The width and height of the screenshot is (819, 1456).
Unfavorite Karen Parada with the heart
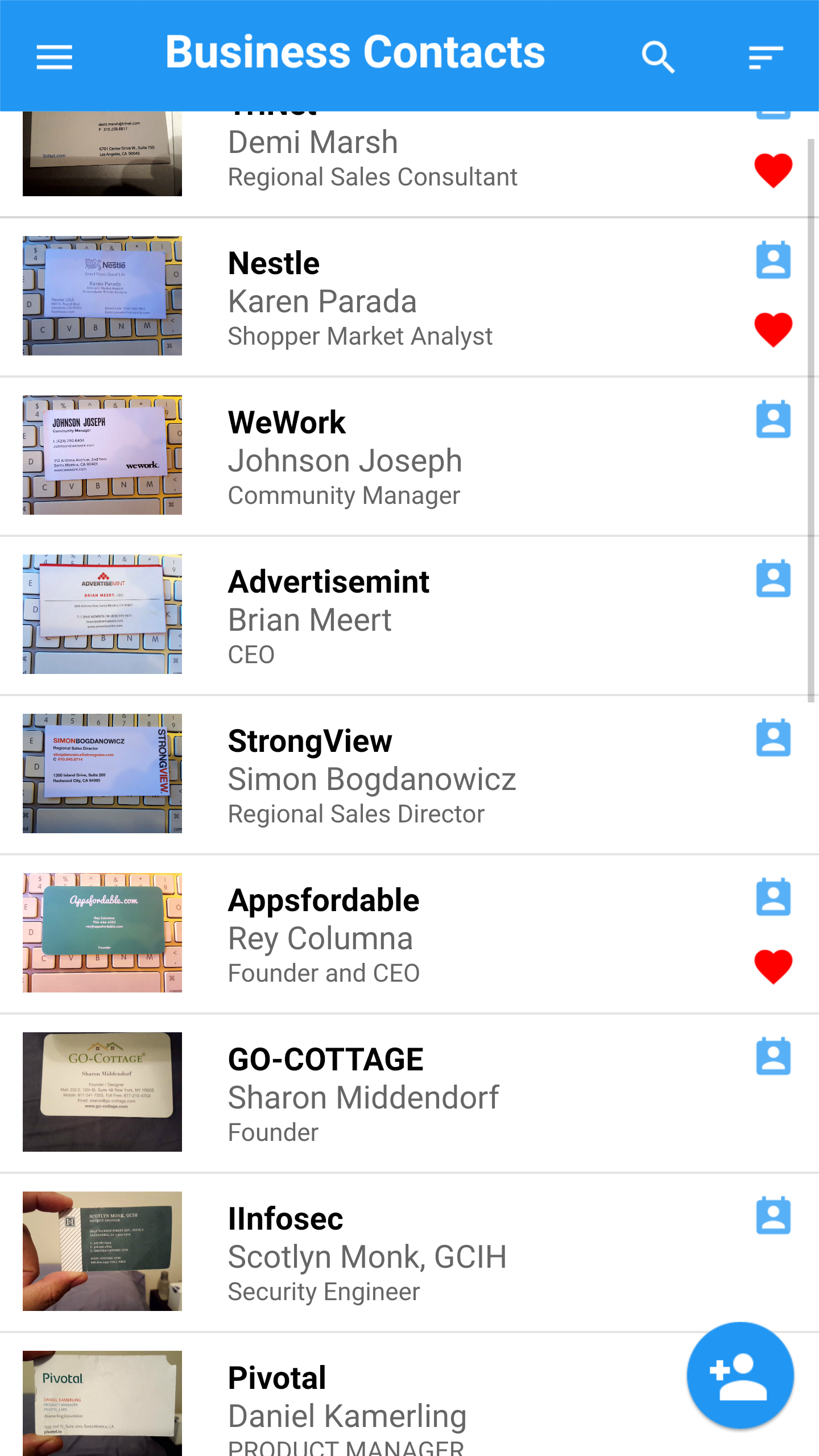[773, 329]
